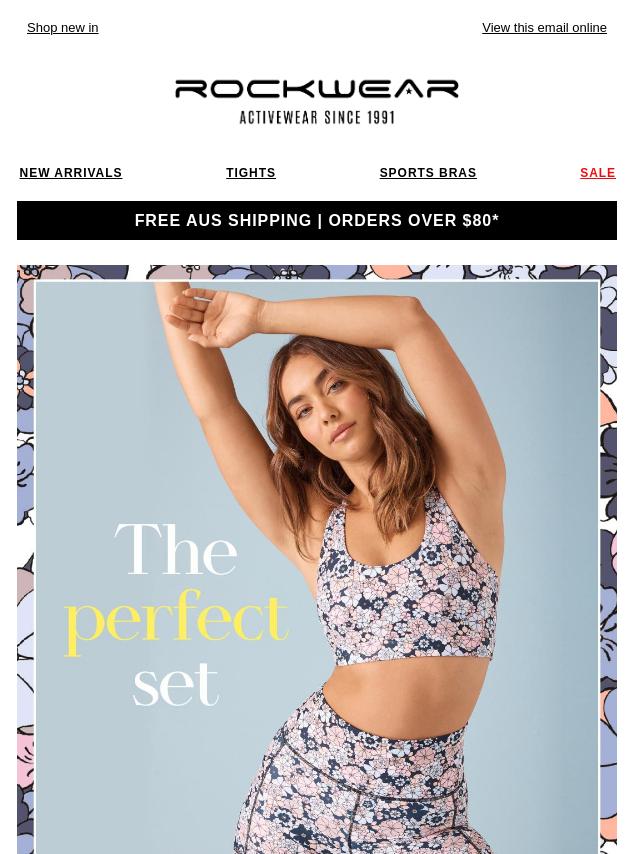
Task: View this email online
Action: click(544, 28)
